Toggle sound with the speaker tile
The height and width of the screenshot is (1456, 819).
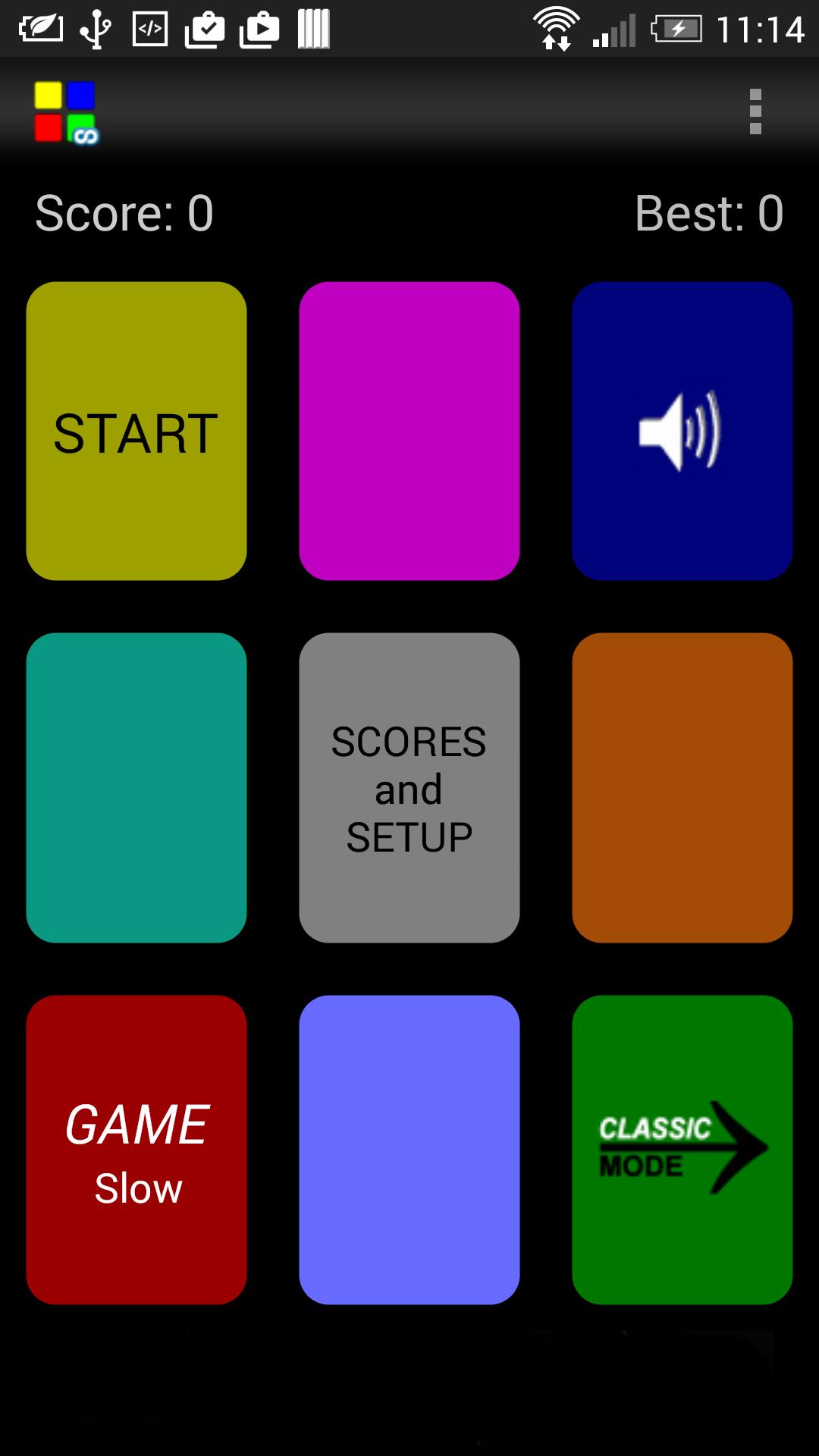(x=682, y=431)
